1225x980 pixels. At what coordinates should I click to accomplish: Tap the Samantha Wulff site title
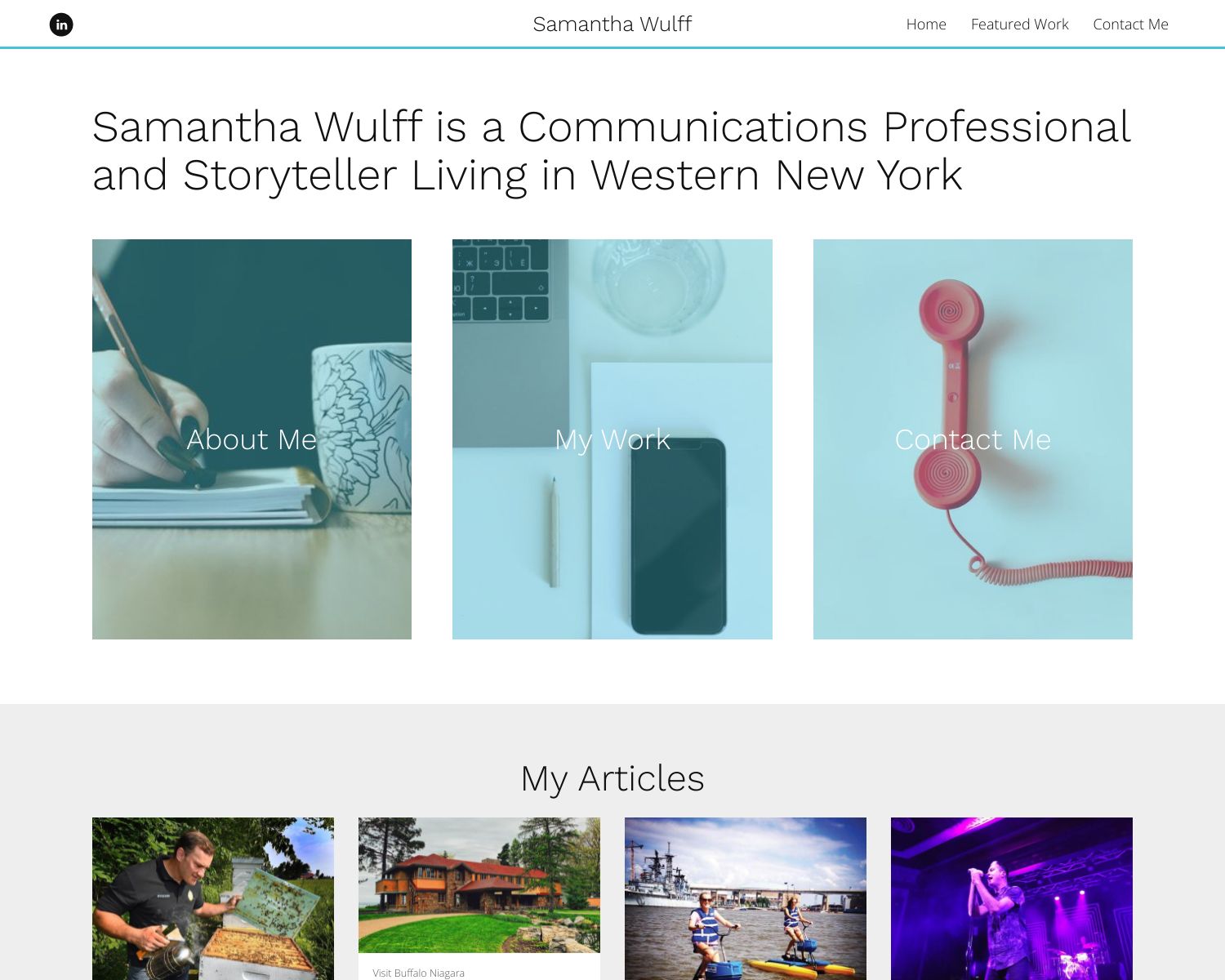[x=612, y=24]
